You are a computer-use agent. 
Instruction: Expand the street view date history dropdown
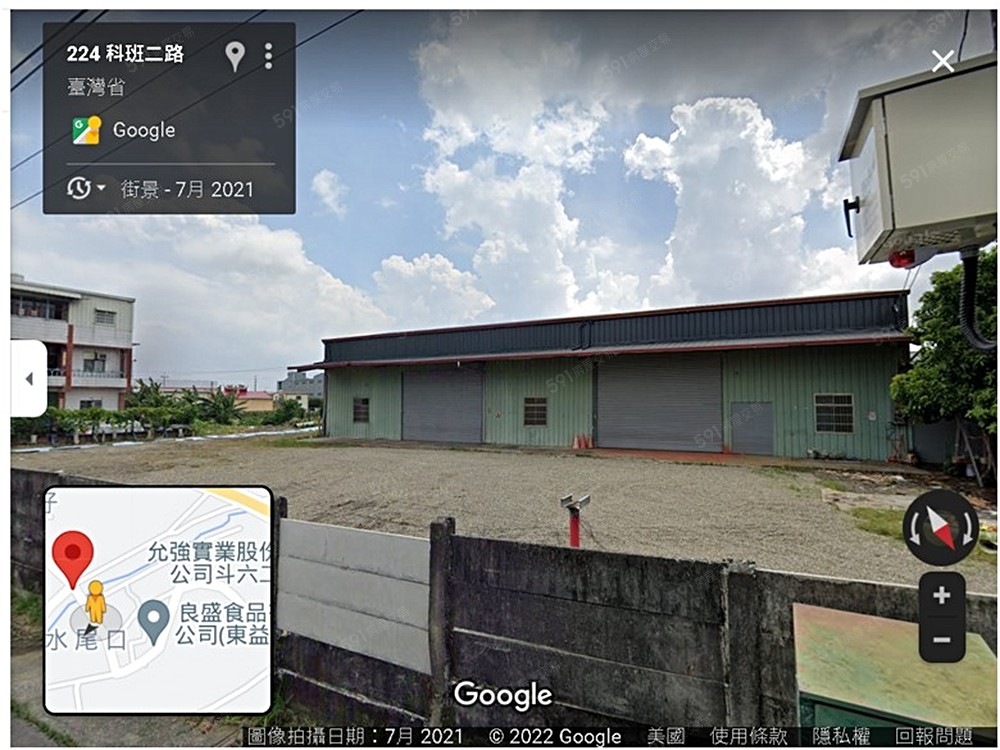[87, 188]
